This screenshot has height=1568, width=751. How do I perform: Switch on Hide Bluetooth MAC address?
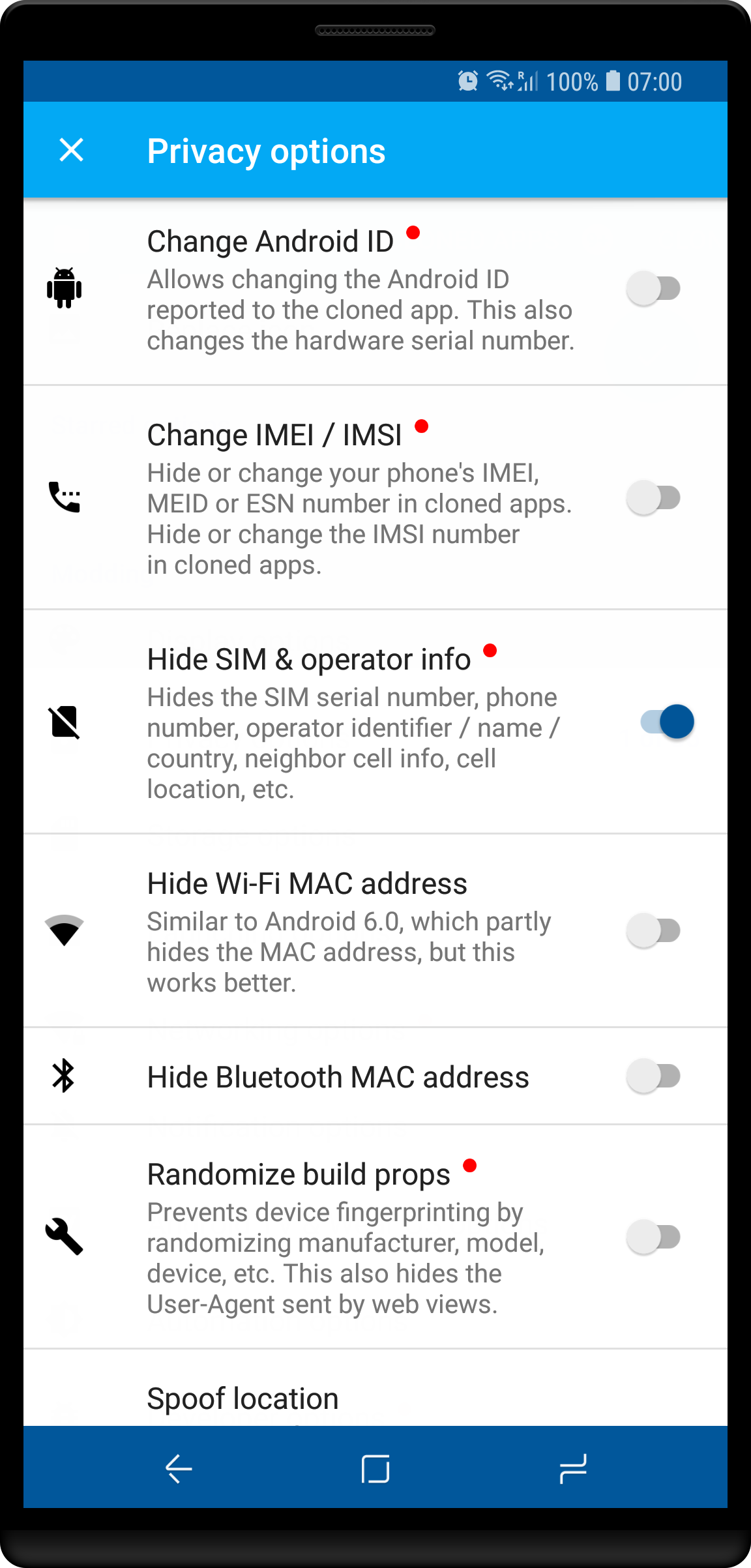pos(654,1076)
